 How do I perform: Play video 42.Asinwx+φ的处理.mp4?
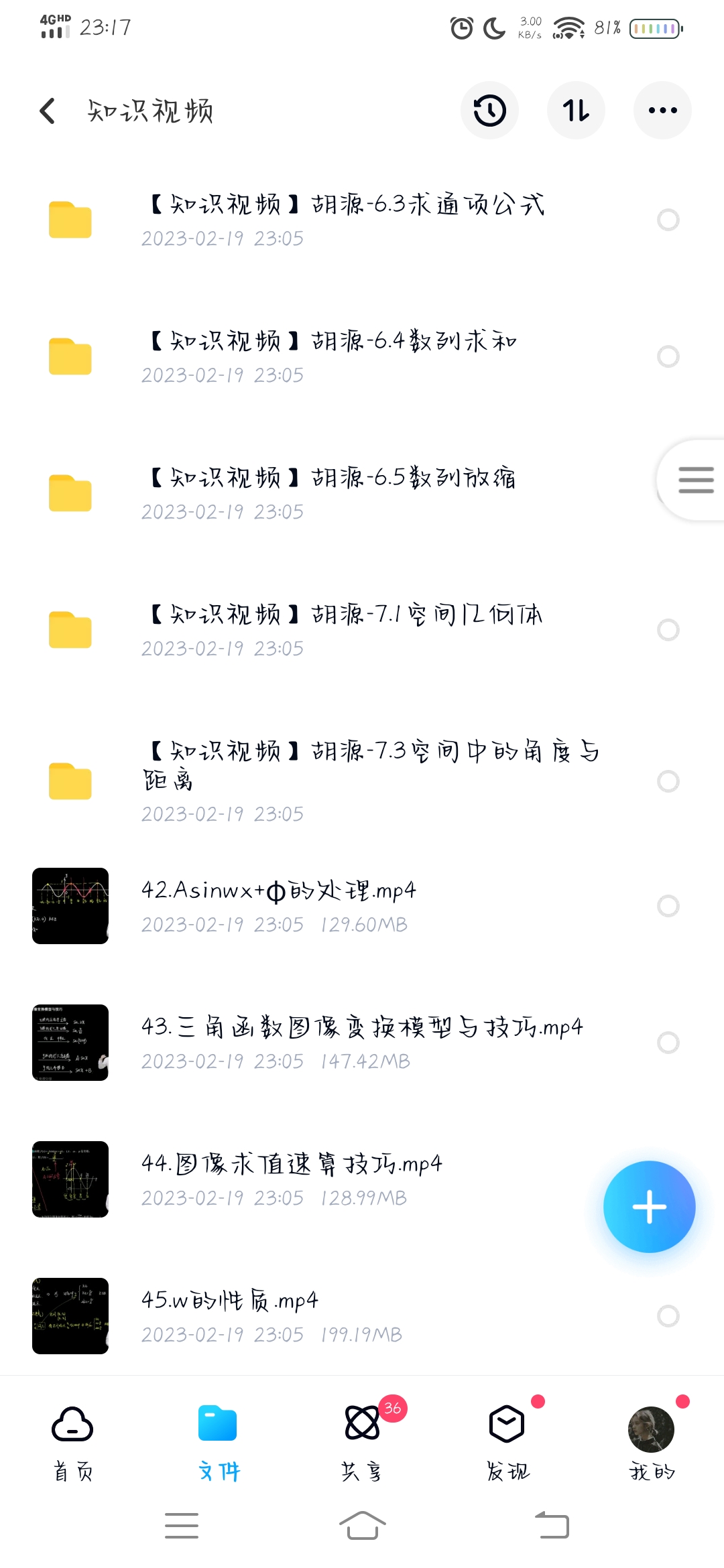tap(278, 906)
